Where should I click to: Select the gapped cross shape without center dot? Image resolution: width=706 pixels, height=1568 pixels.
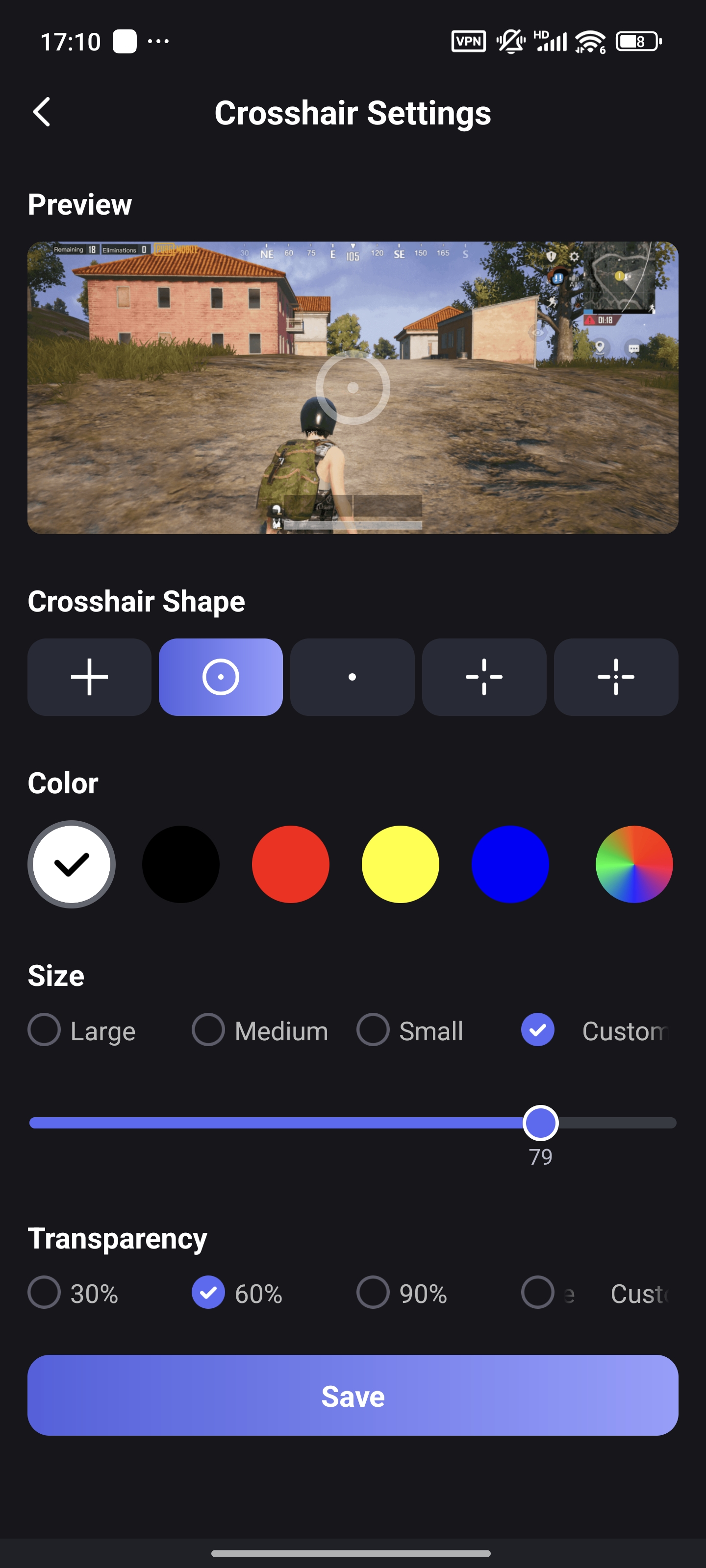484,676
